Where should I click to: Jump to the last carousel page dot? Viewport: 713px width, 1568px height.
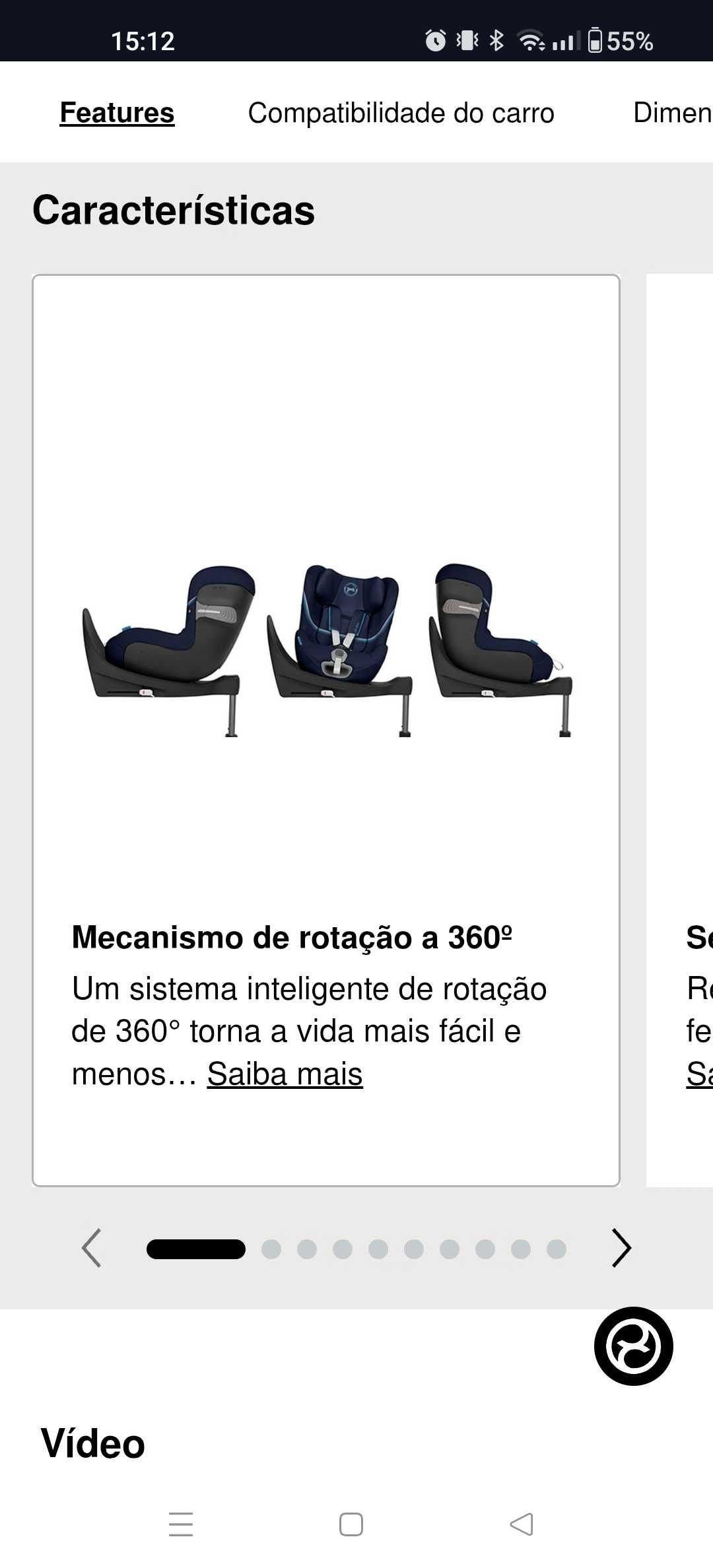pos(557,1249)
